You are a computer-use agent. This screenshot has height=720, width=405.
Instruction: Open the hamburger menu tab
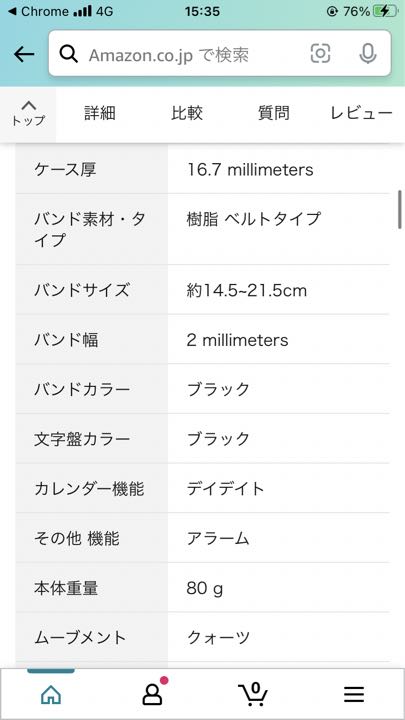click(x=354, y=695)
